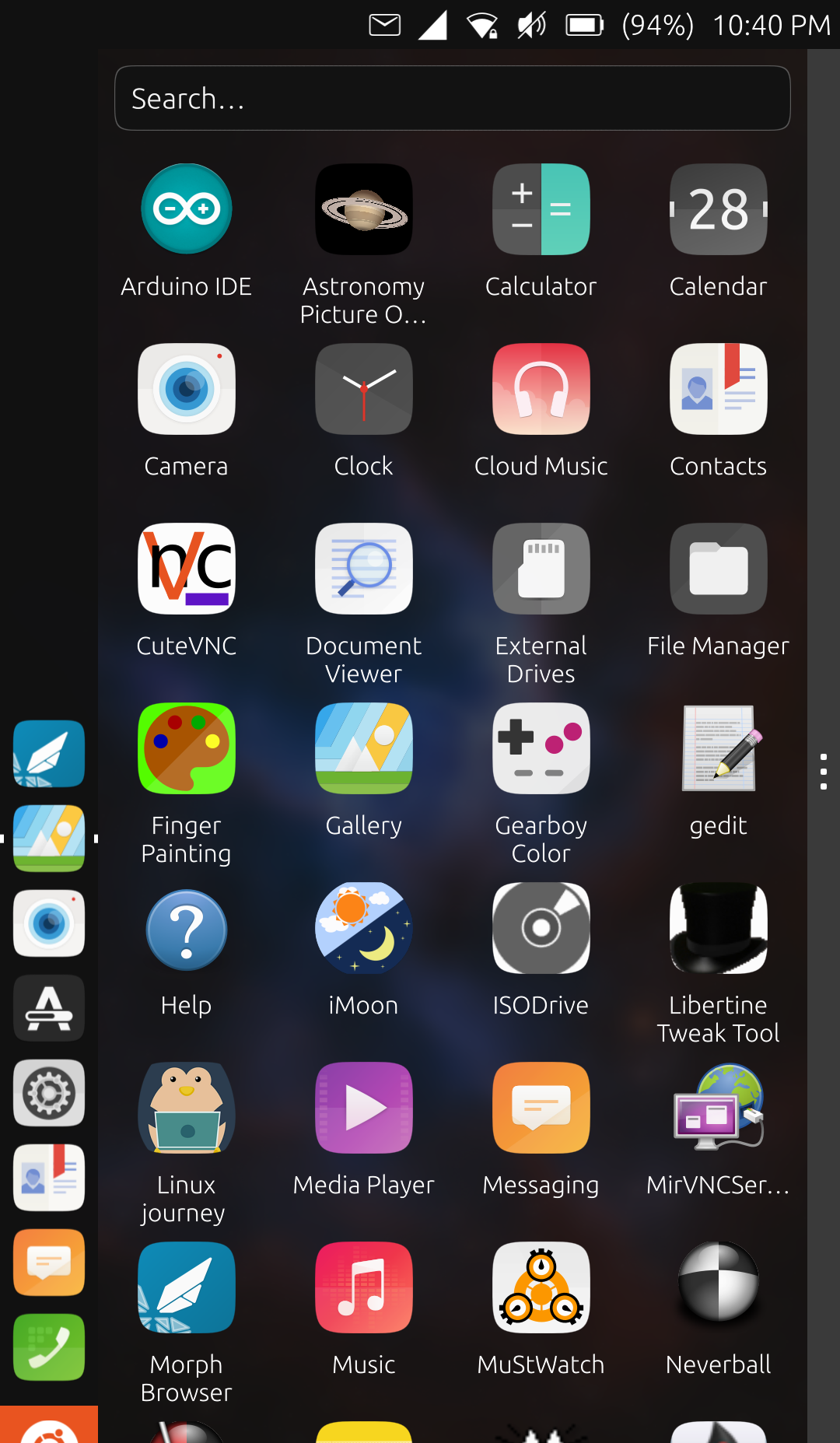Open Cloud Music
Screen dimensions: 840x1443
tap(541, 390)
